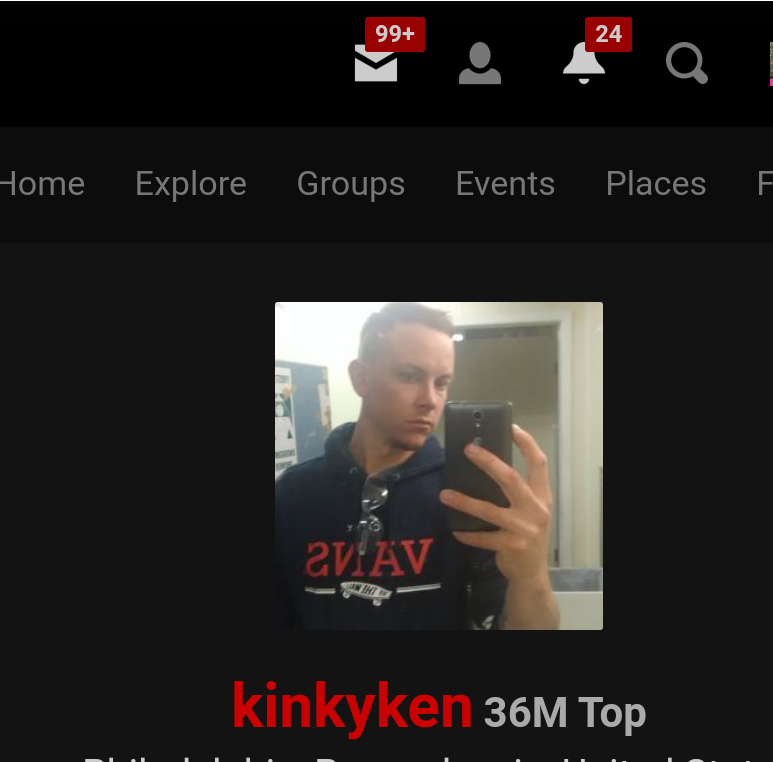Open the Groups tab
This screenshot has height=762, width=773.
click(351, 184)
